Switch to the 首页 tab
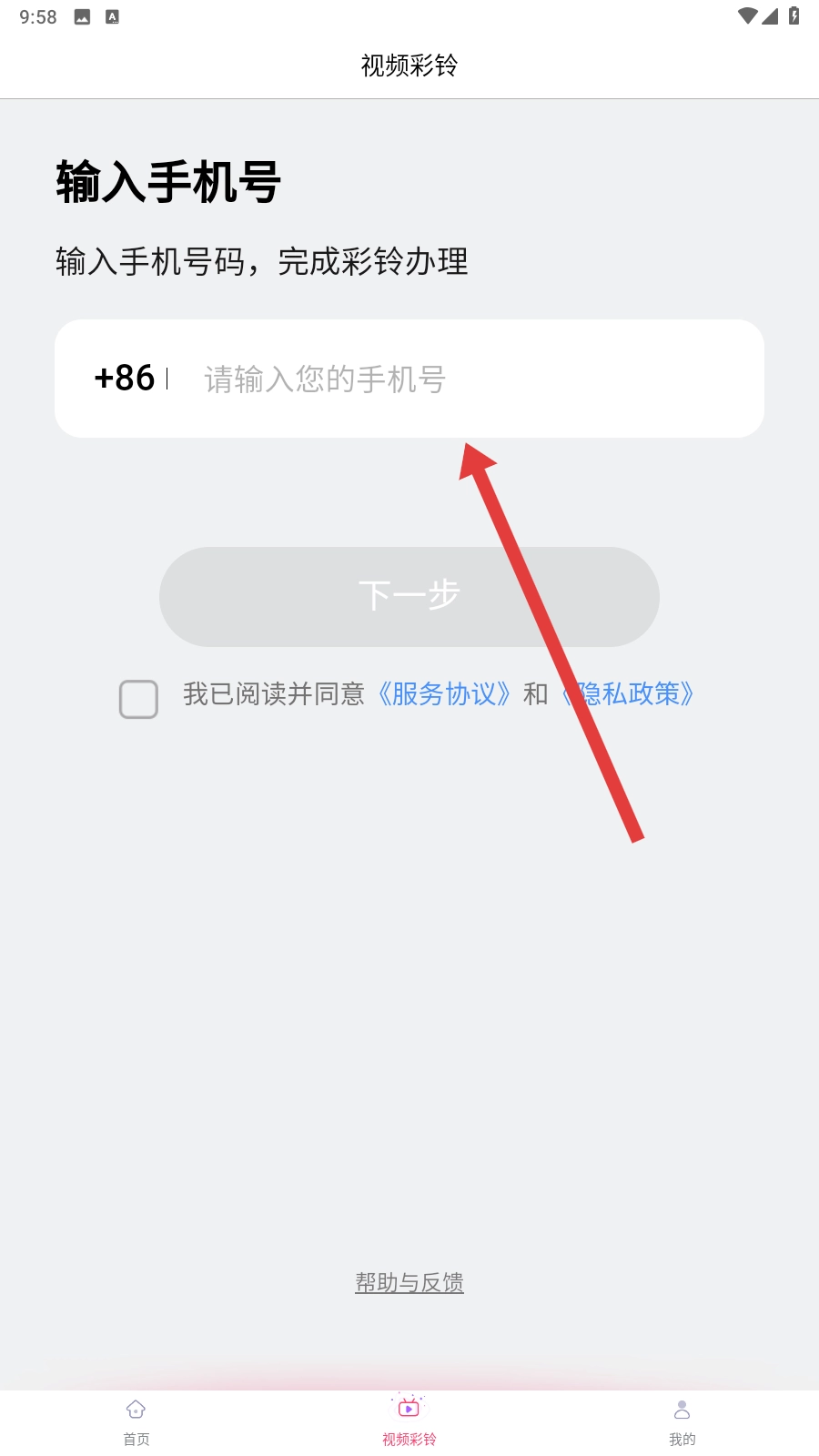The image size is (819, 1456). pyautogui.click(x=136, y=1421)
